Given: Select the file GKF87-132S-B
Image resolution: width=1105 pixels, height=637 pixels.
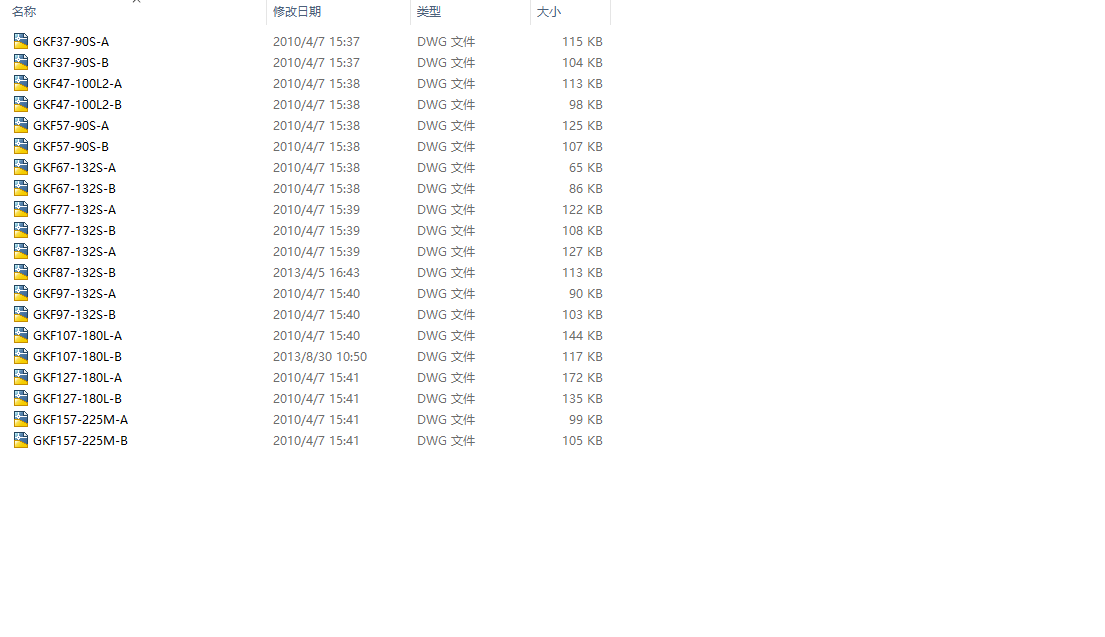Looking at the screenshot, I should [74, 273].
